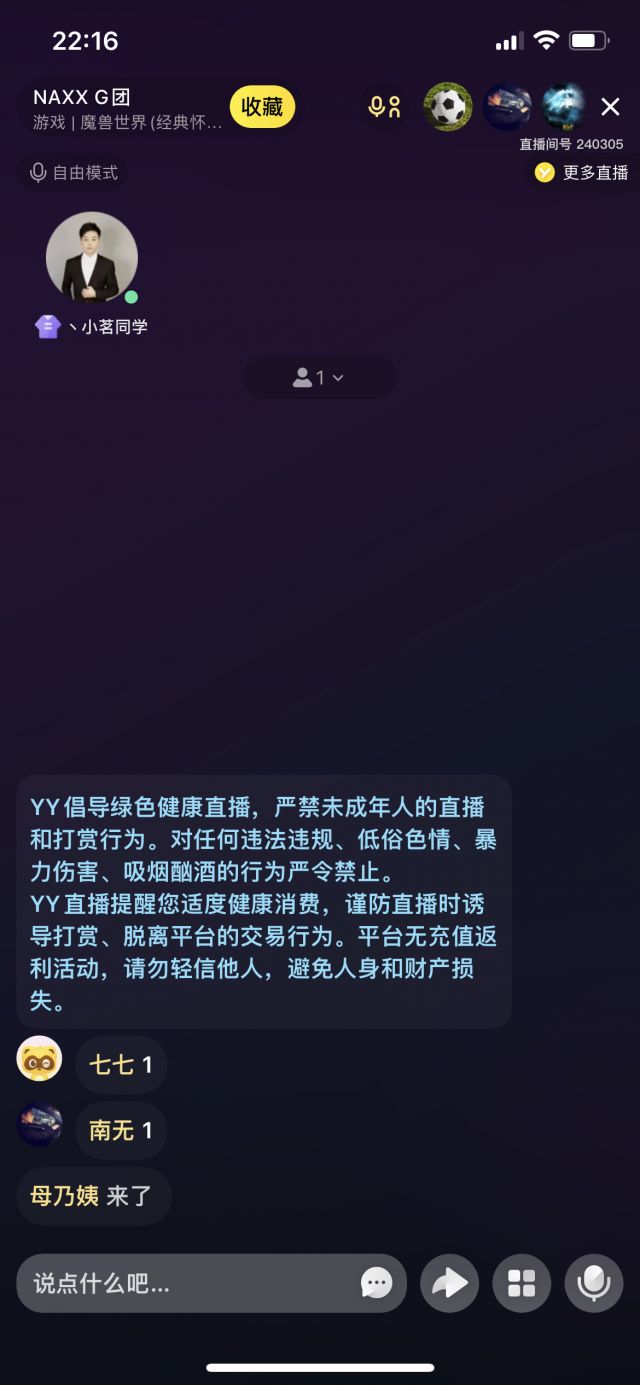Open the chat bubble icon in input
The width and height of the screenshot is (640, 1385).
376,1283
